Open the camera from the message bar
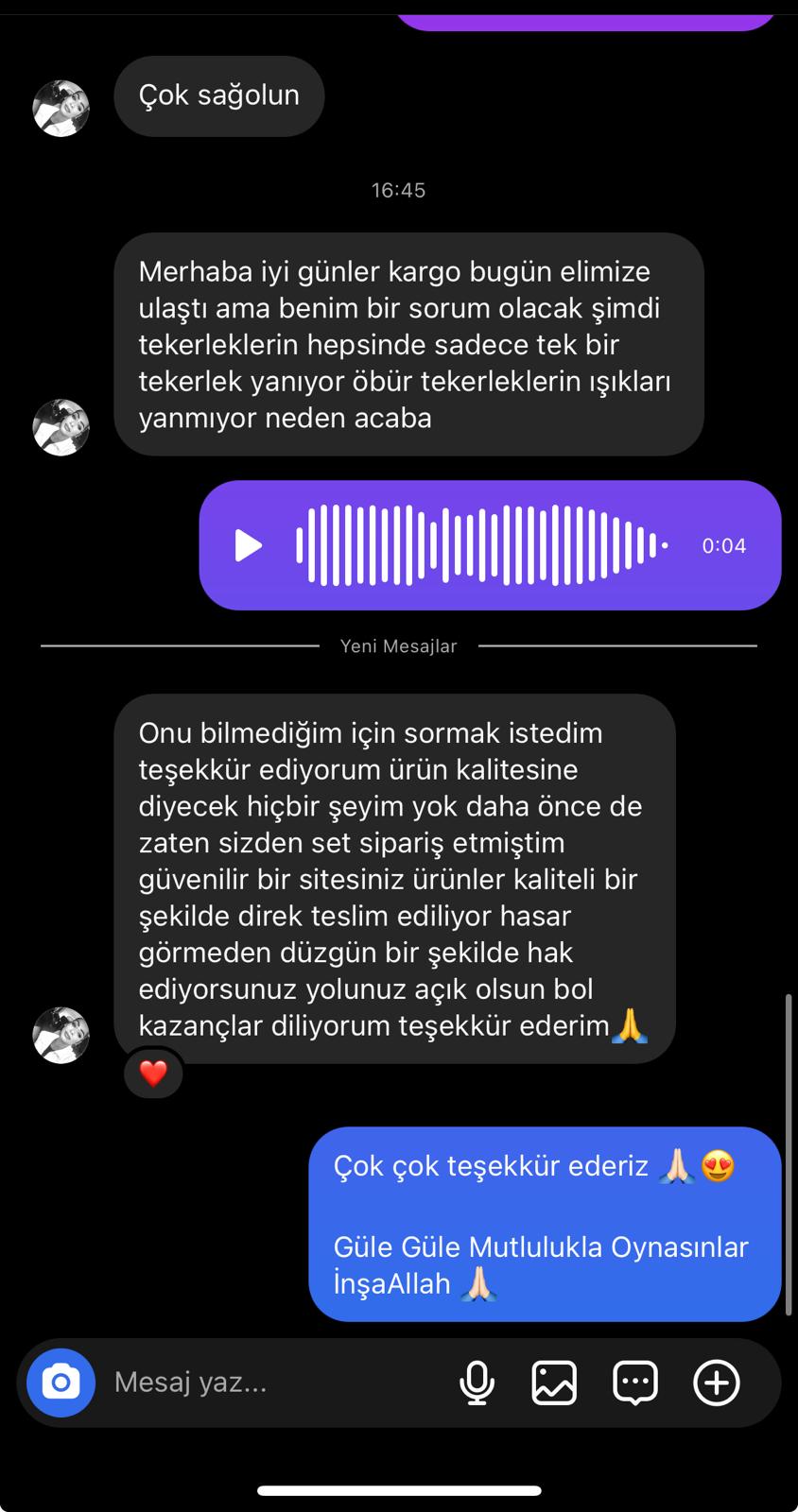This screenshot has height=1512, width=798. (61, 1383)
